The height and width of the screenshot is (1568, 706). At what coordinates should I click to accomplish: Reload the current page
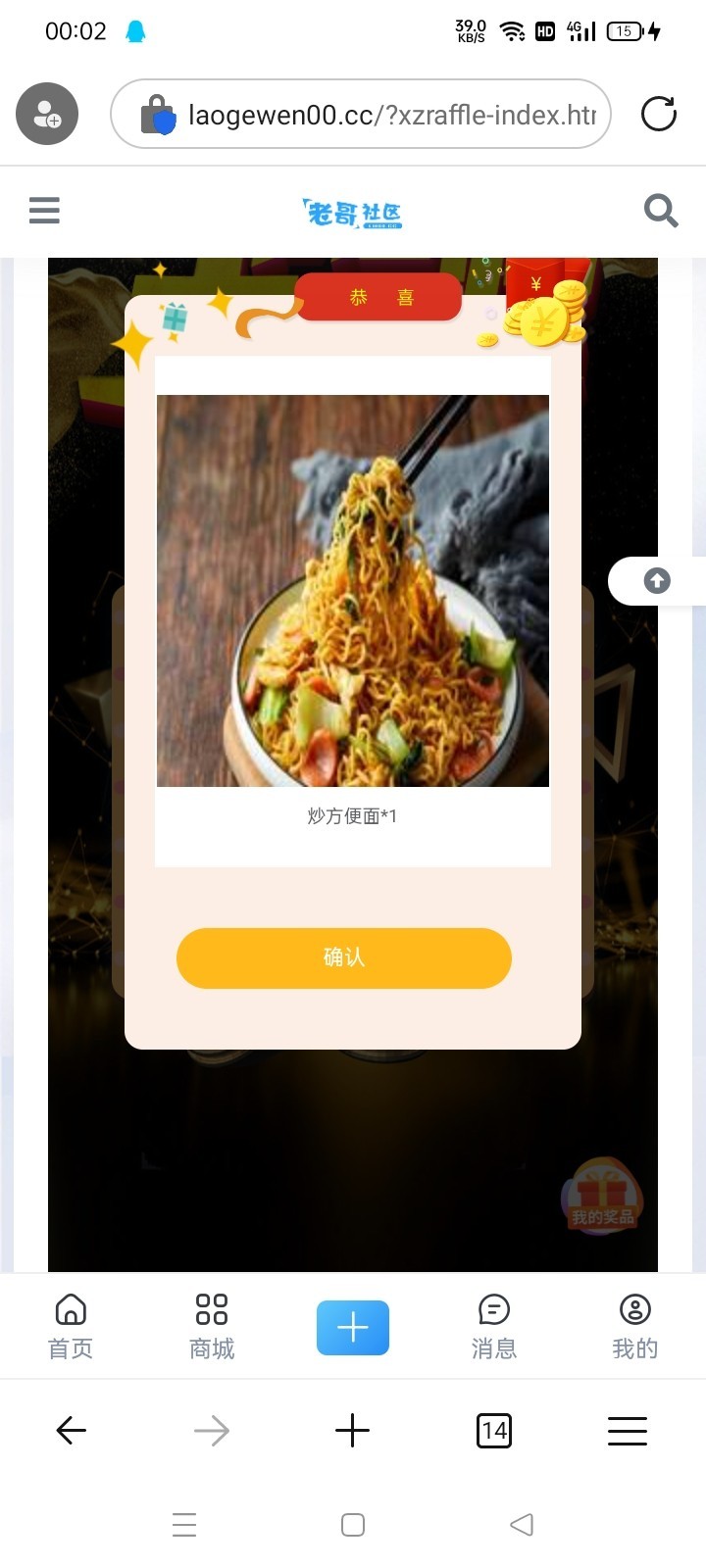(x=659, y=114)
